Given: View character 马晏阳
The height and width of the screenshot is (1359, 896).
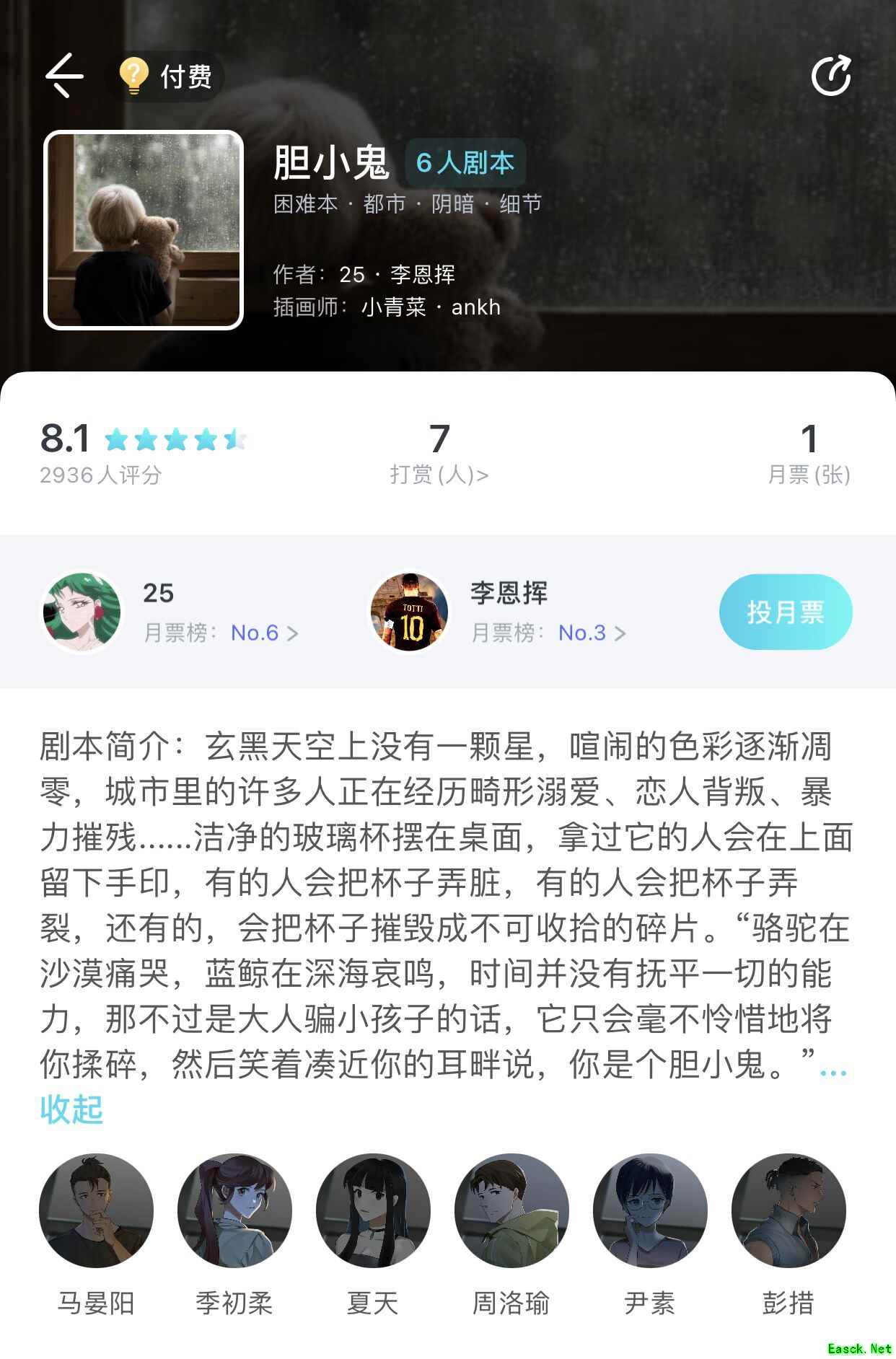Looking at the screenshot, I should click(96, 1211).
